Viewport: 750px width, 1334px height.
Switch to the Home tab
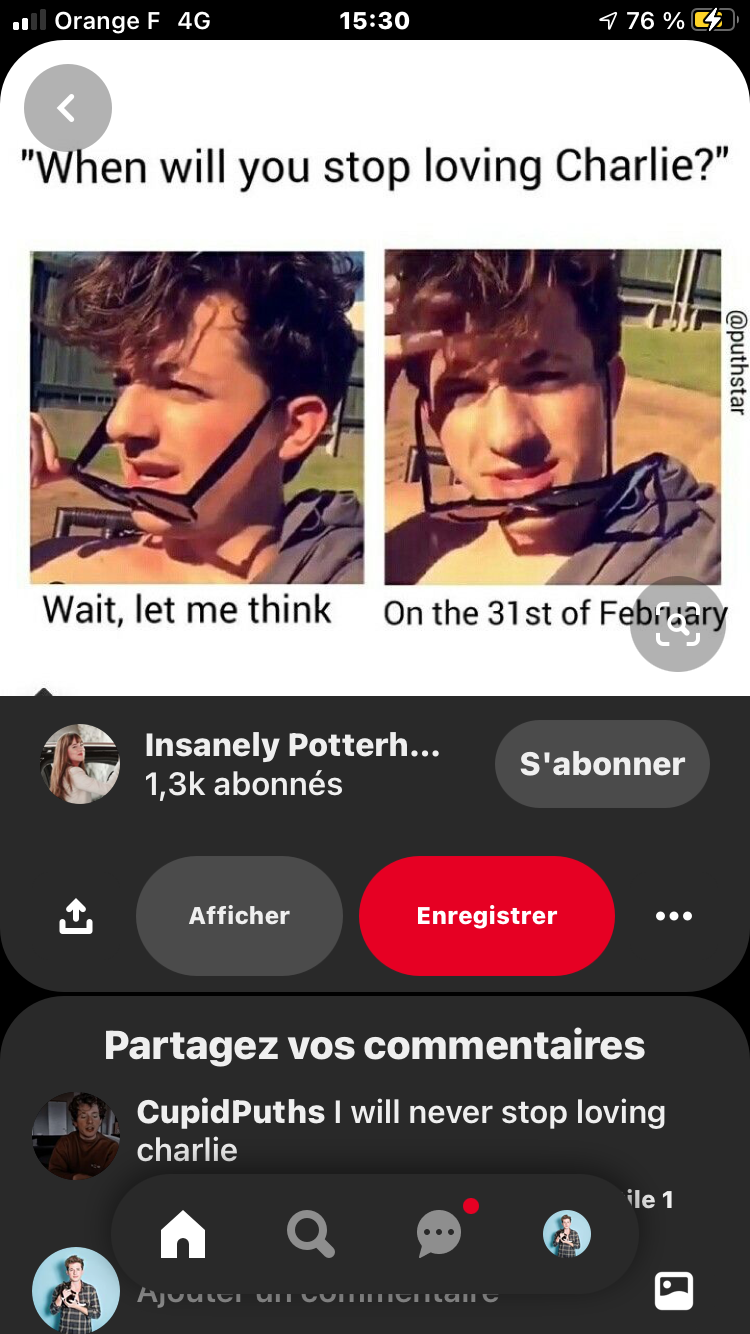(183, 1235)
